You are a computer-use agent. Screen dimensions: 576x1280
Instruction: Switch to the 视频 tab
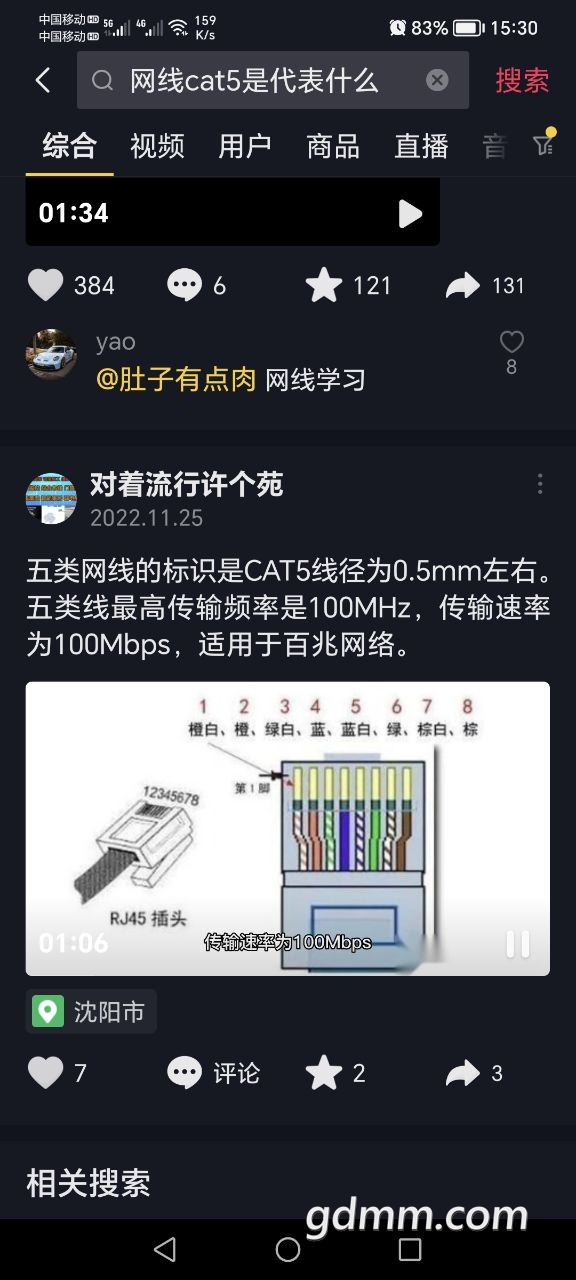(x=157, y=146)
